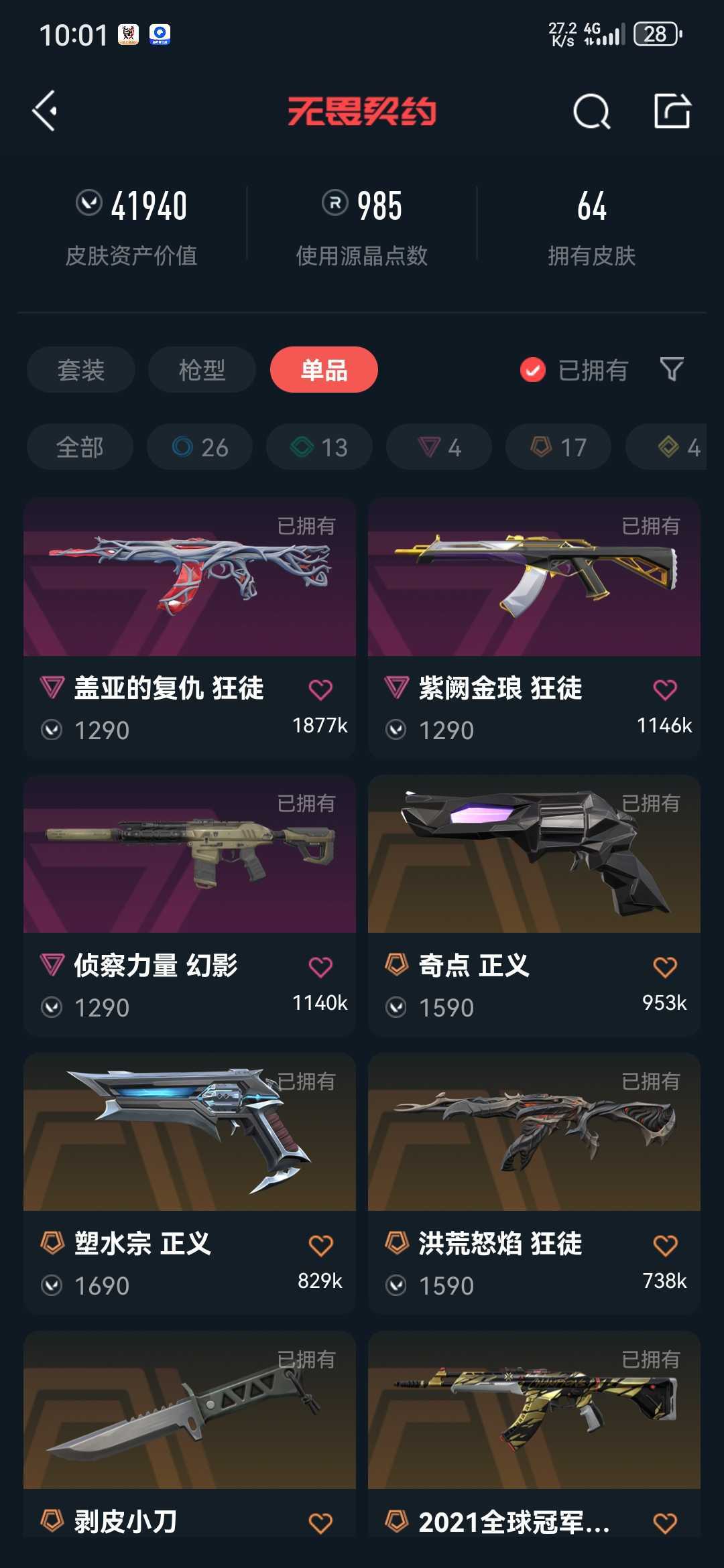Viewport: 724px width, 1568px height.
Task: Like the 奇点 正义 skin
Action: pos(665,967)
